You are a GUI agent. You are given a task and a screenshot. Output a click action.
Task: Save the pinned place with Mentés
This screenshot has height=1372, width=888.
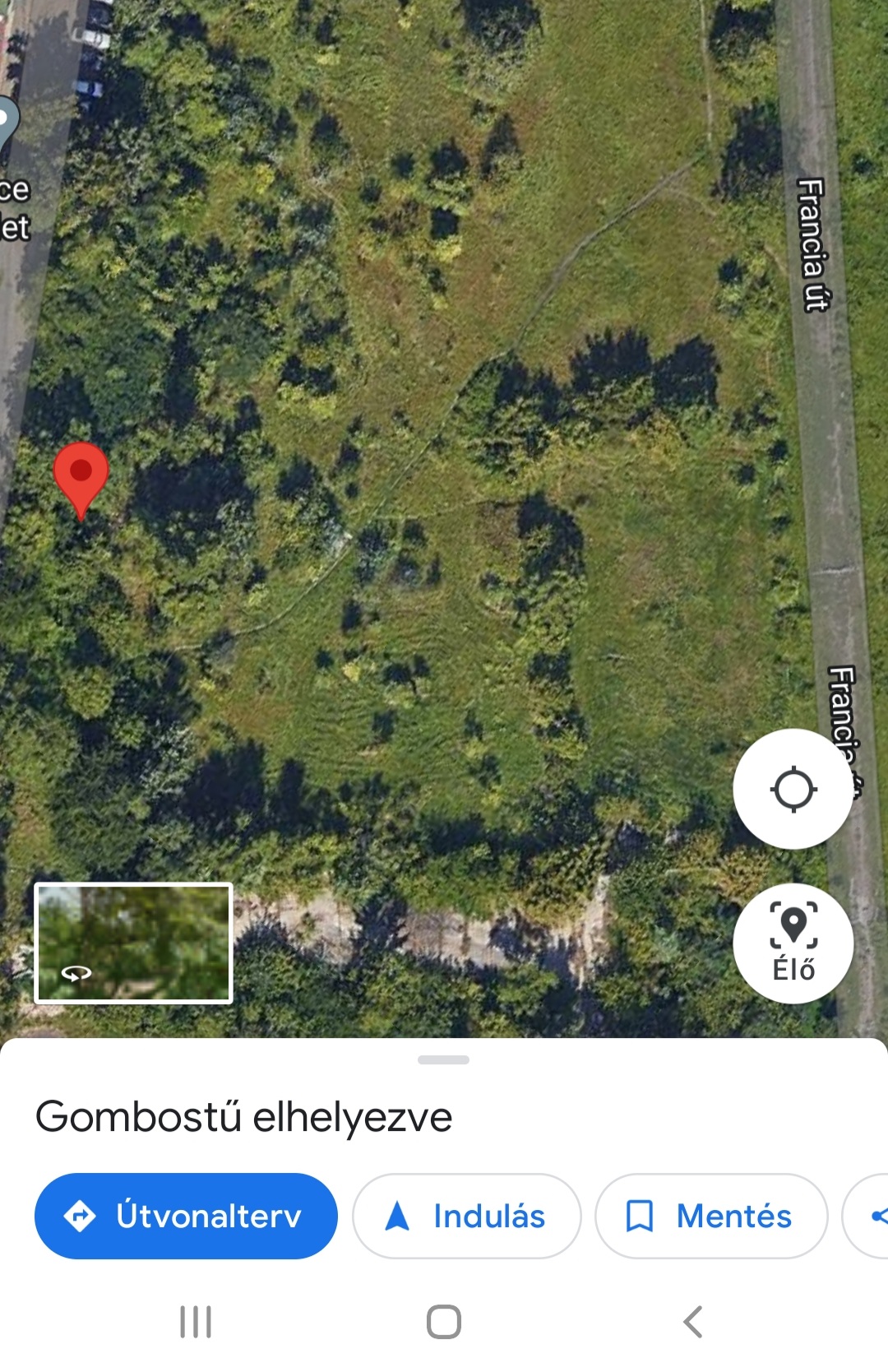point(710,1216)
